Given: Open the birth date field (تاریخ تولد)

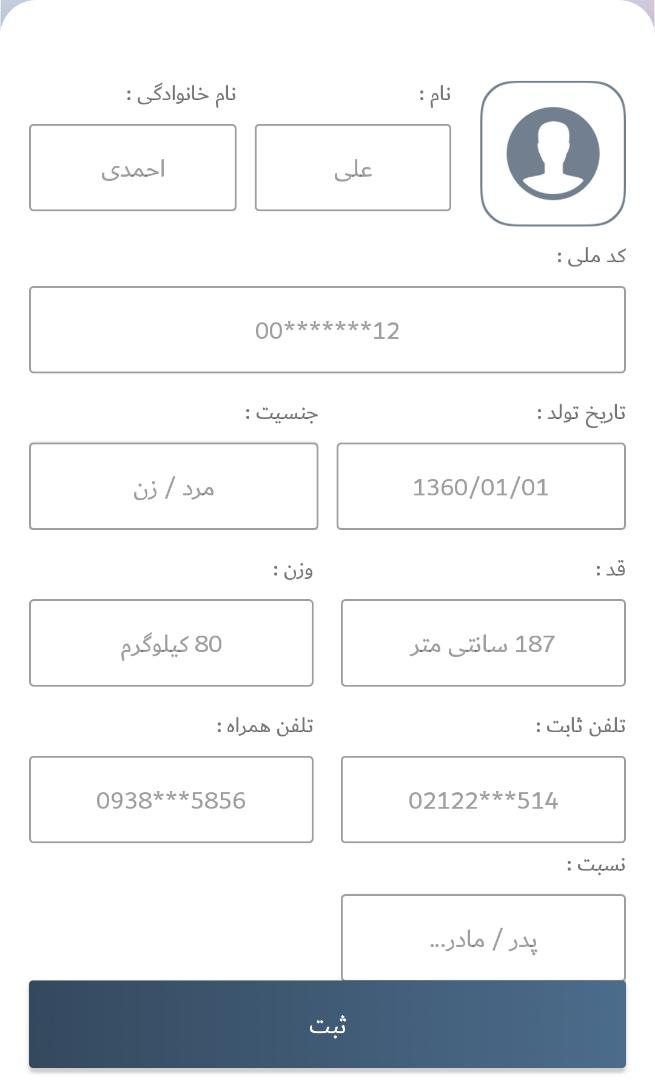Looking at the screenshot, I should tap(481, 486).
